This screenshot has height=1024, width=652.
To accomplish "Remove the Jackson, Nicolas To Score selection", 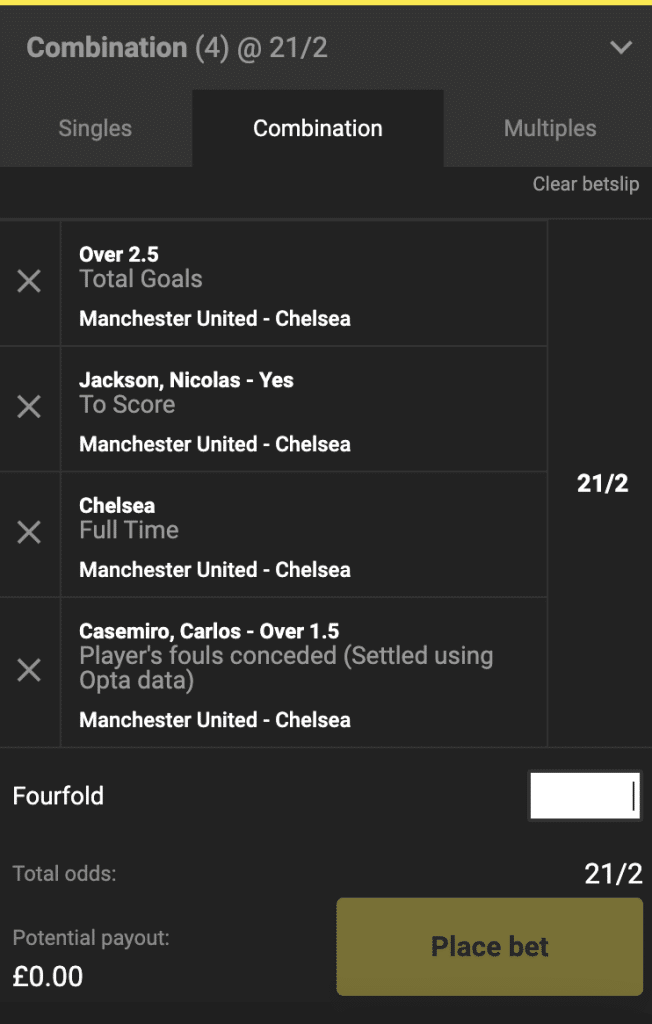I will [29, 408].
